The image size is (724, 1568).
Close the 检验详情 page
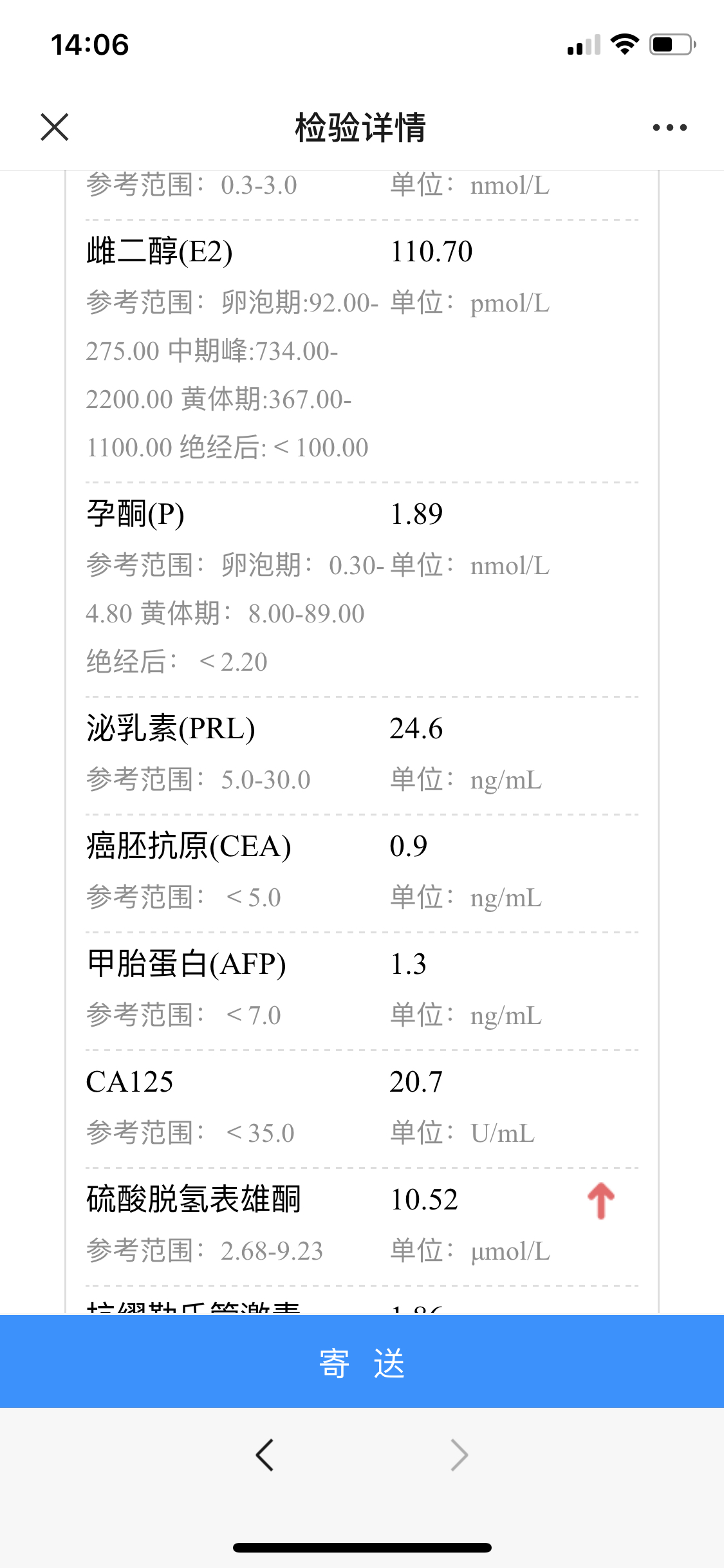point(55,127)
